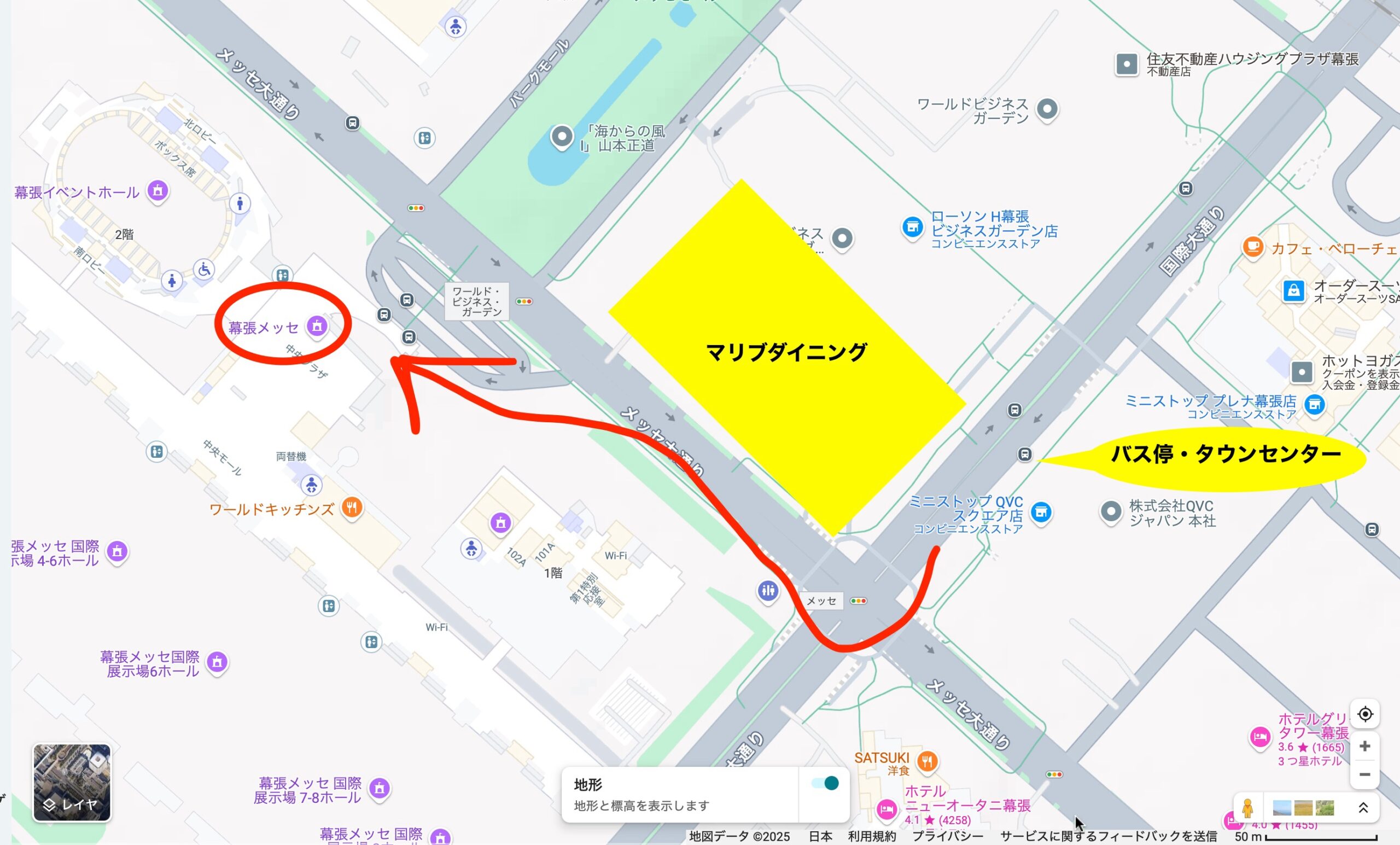Screen dimensions: 1400x845
Task: Tap the カフェ・ベローチェ cafe marker
Action: point(1253,247)
